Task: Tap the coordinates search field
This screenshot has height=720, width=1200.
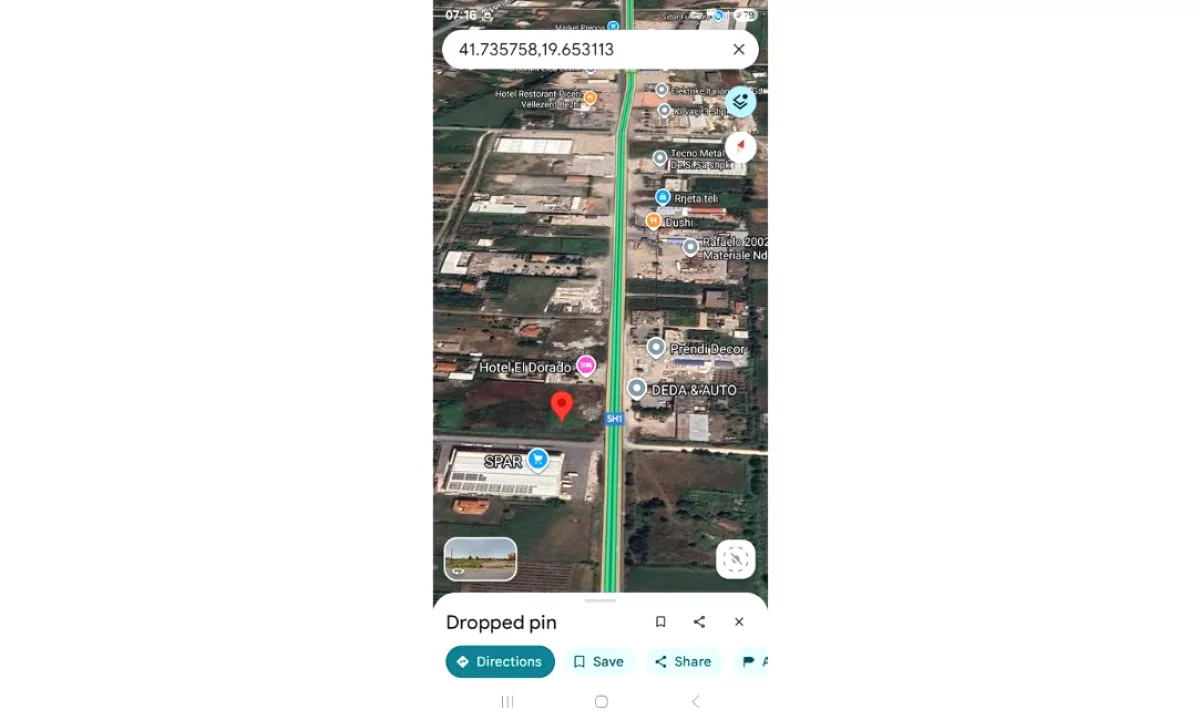Action: click(580, 49)
